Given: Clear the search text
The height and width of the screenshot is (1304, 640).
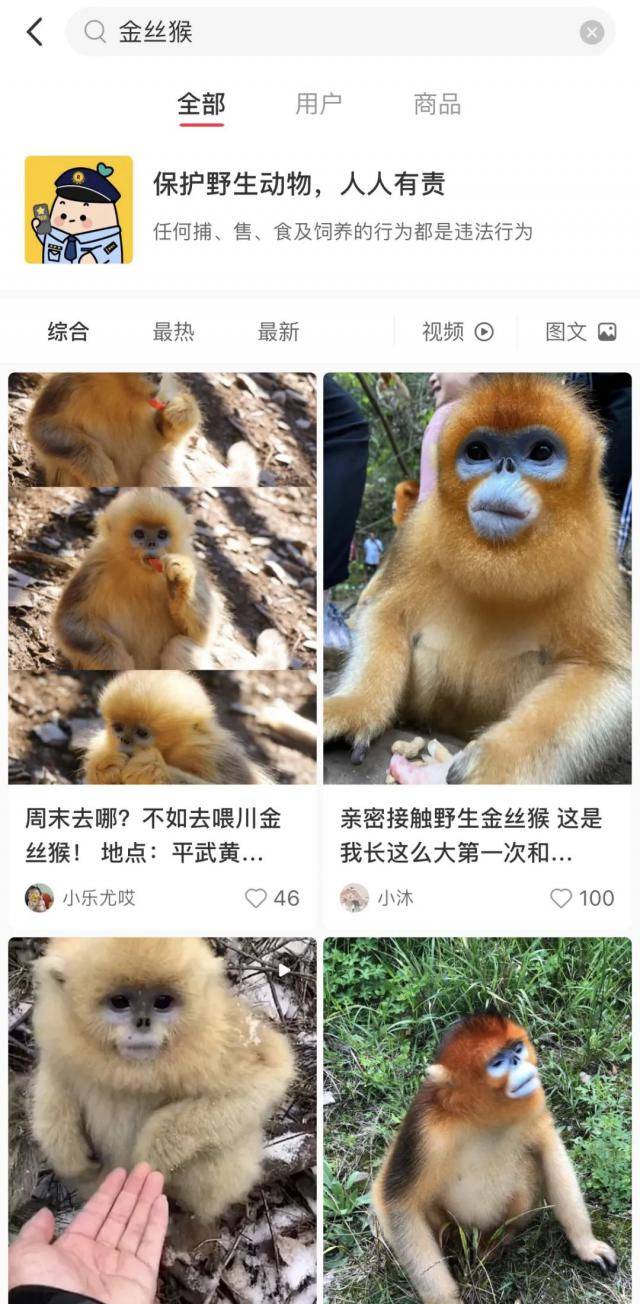Looking at the screenshot, I should click(592, 33).
